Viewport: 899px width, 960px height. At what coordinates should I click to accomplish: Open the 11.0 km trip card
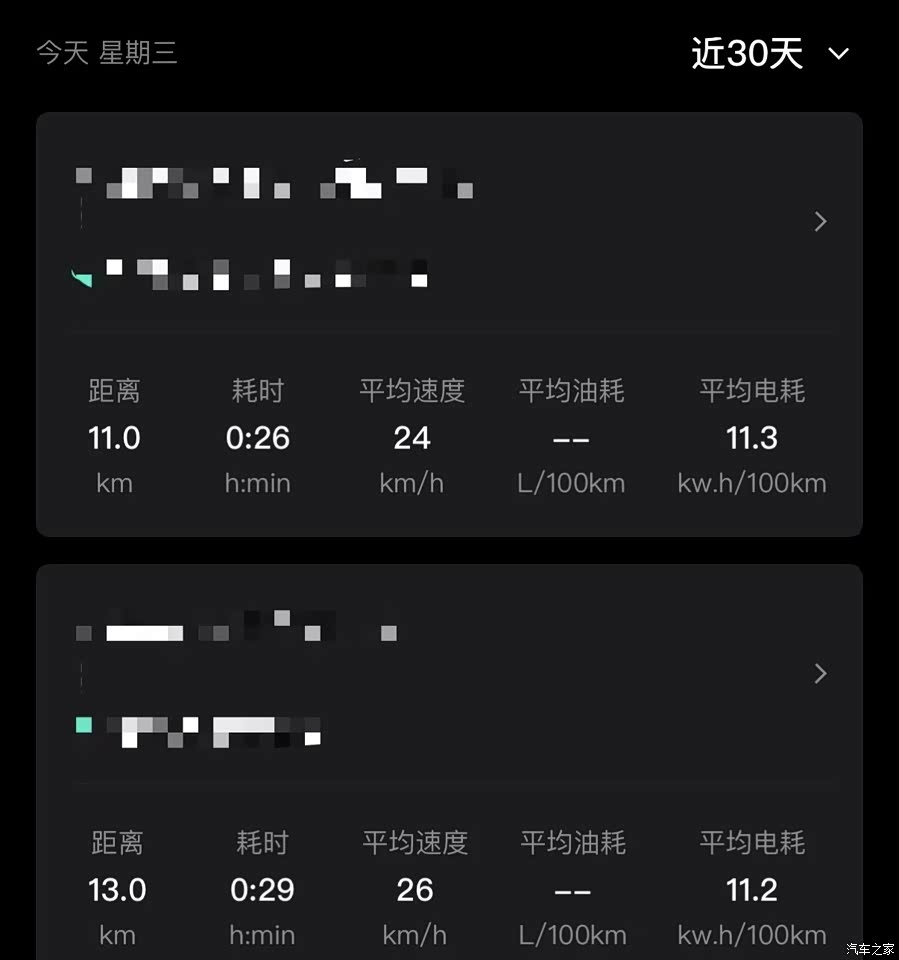click(x=820, y=222)
